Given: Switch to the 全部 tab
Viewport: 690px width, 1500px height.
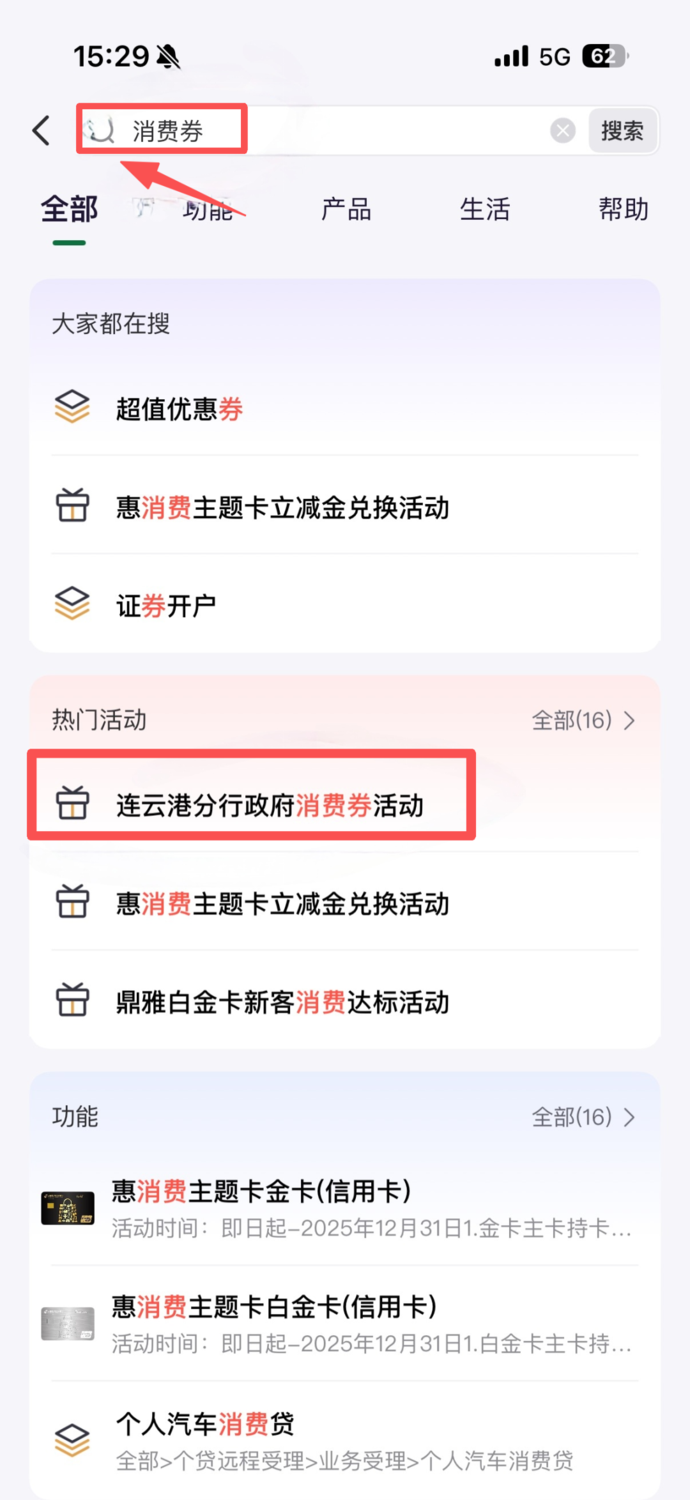Looking at the screenshot, I should (69, 209).
